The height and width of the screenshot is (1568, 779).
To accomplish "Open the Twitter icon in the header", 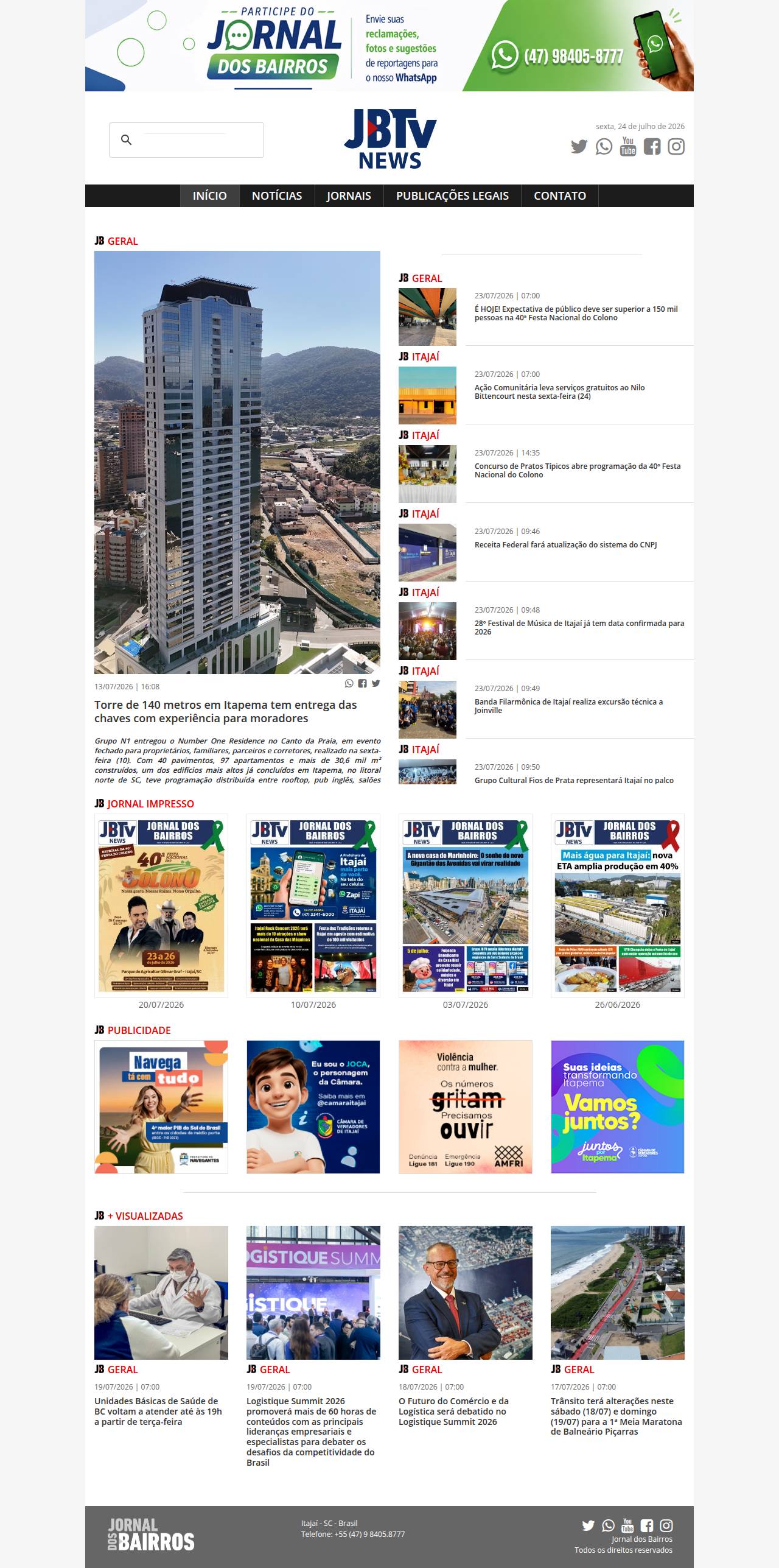I will tap(579, 147).
